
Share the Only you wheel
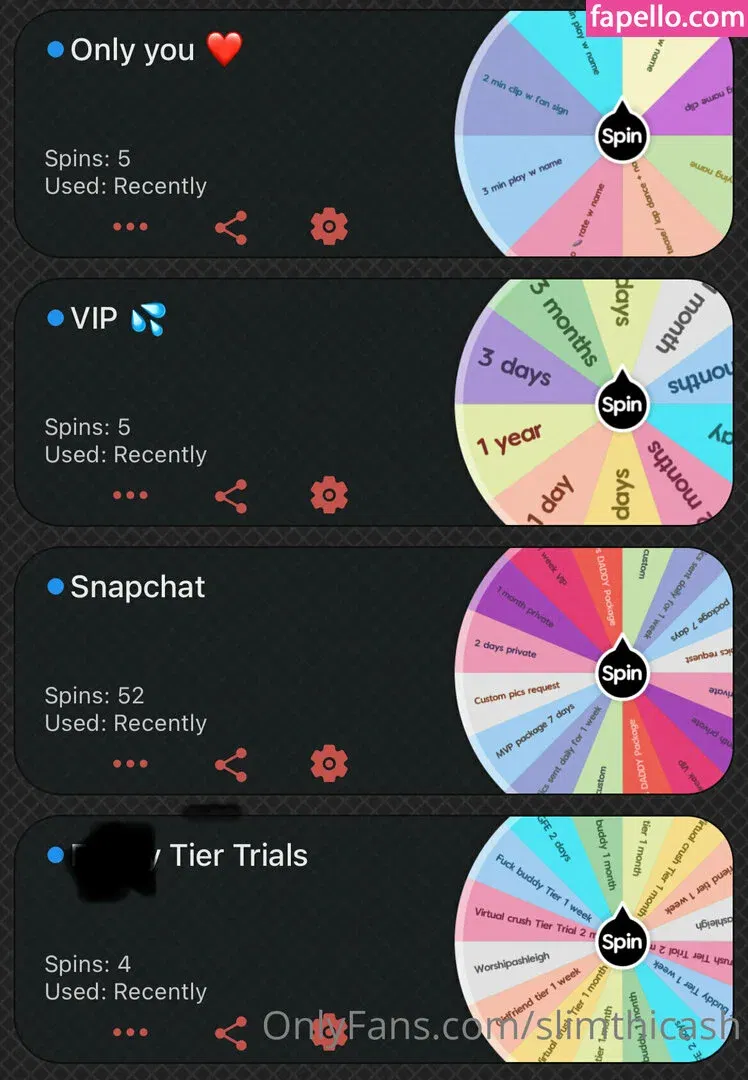(231, 227)
